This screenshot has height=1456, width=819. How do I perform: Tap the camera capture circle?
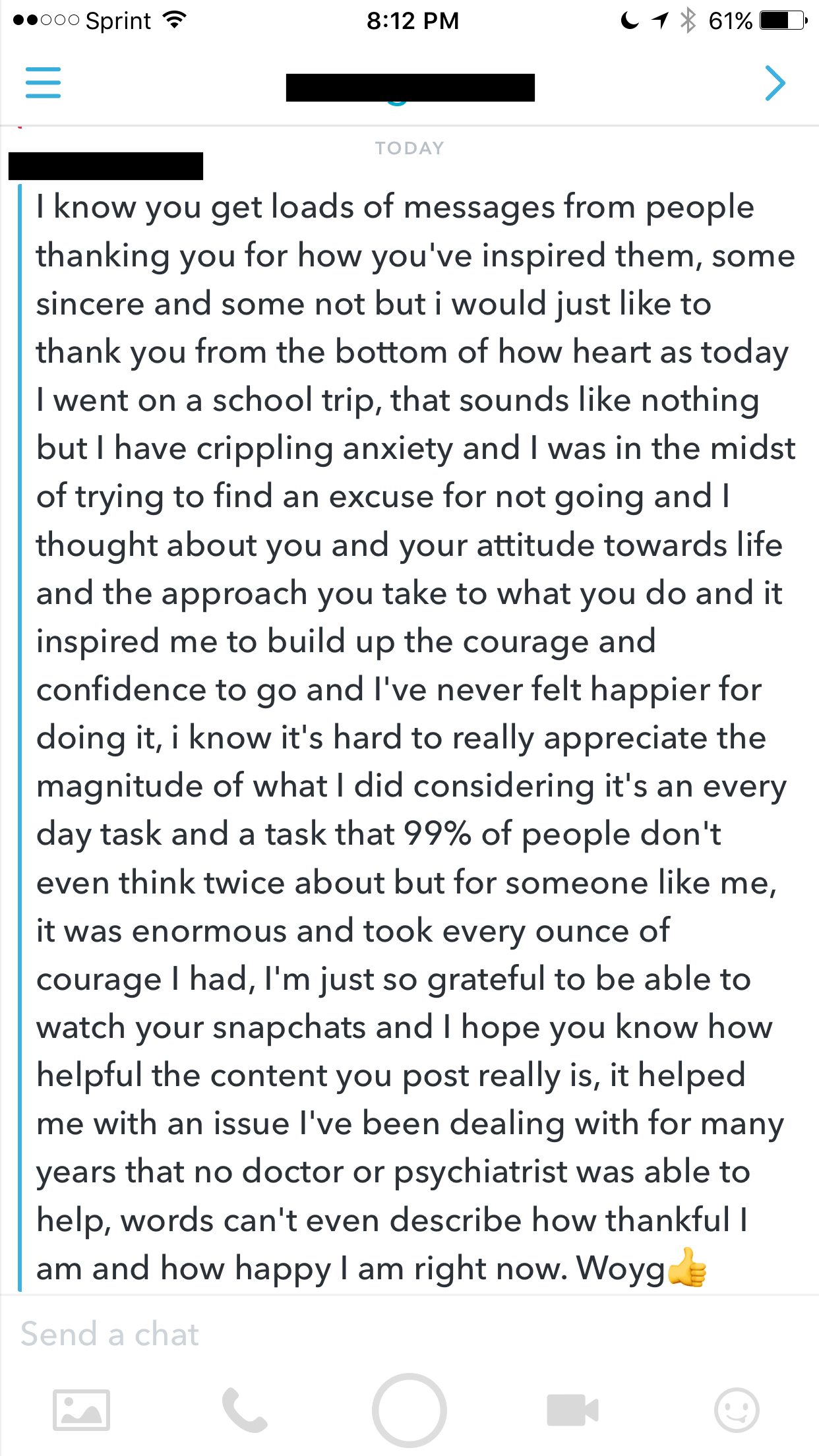tap(409, 1410)
